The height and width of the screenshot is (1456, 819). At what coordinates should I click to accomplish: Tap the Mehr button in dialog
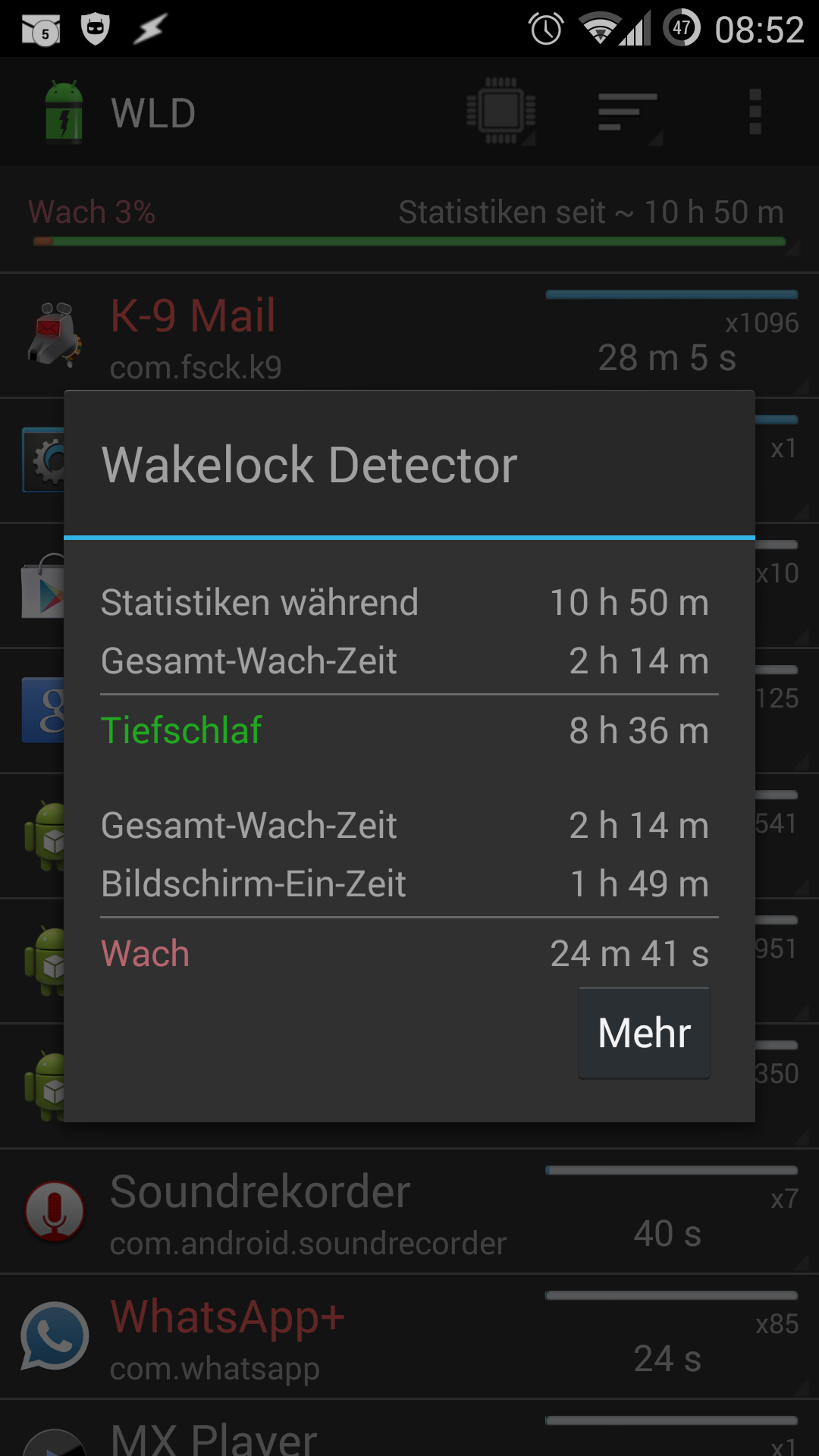pyautogui.click(x=644, y=1033)
